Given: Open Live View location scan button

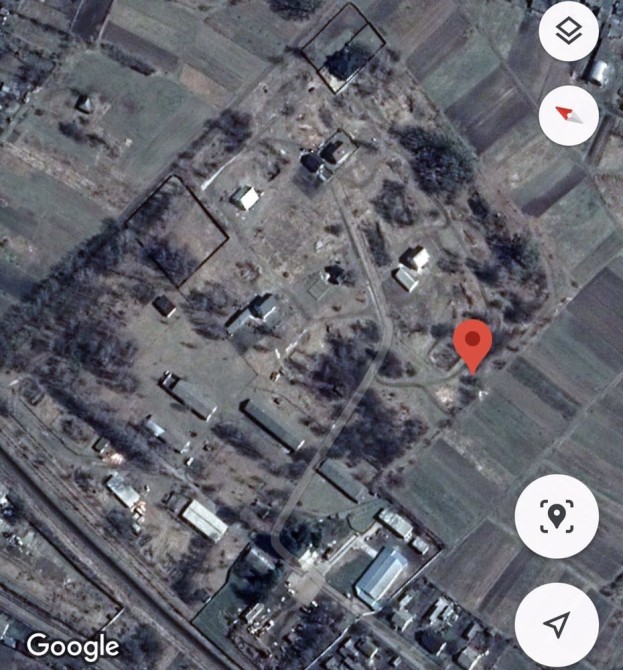Looking at the screenshot, I should pyautogui.click(x=557, y=516).
